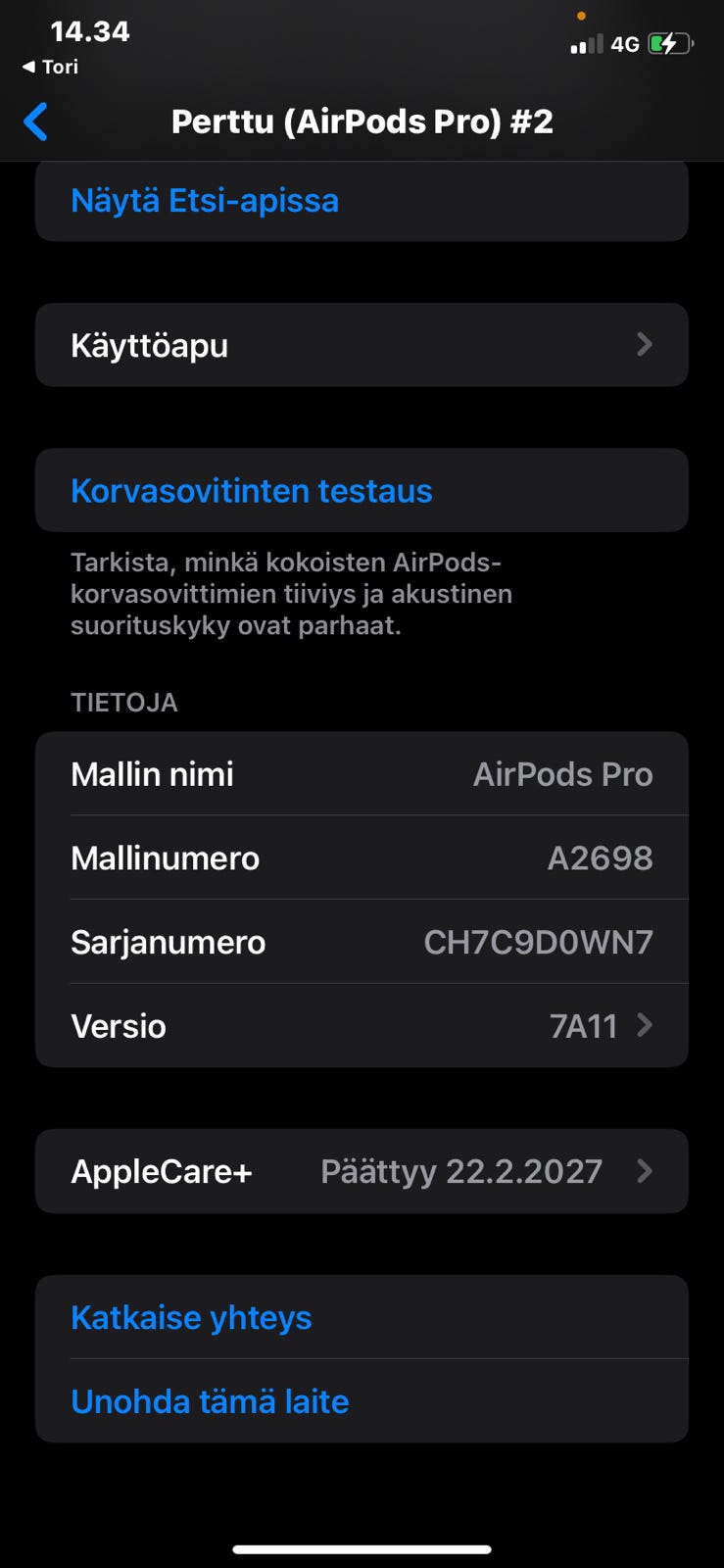Tap Näytä Etsi-apissa
724x1568 pixels.
point(205,201)
